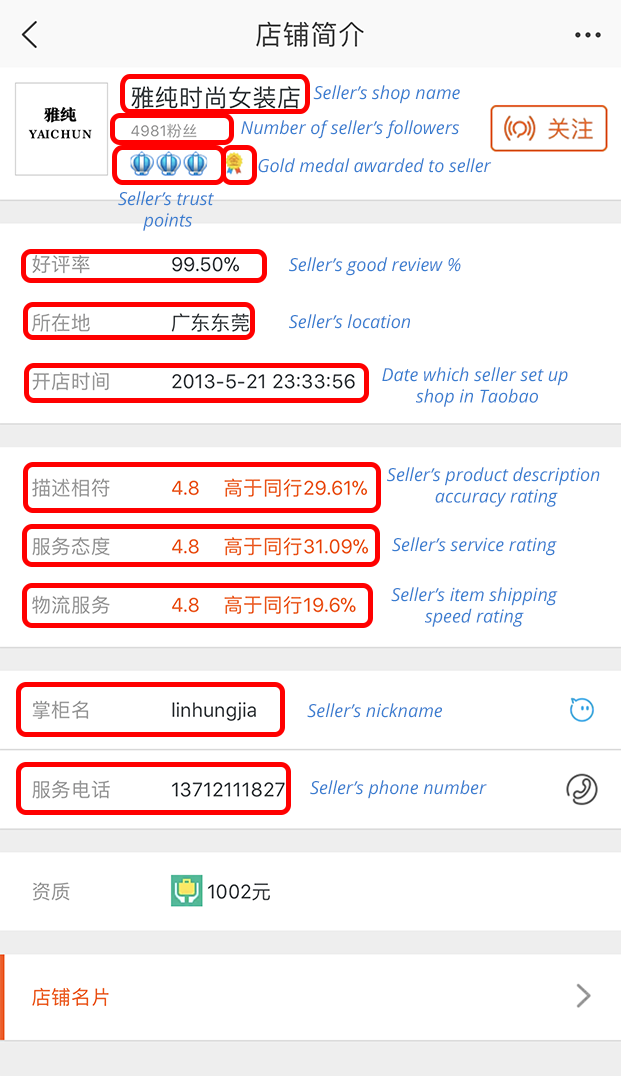This screenshot has height=1076, width=621.
Task: Follow the shop with the 关注 button
Action: (x=549, y=128)
